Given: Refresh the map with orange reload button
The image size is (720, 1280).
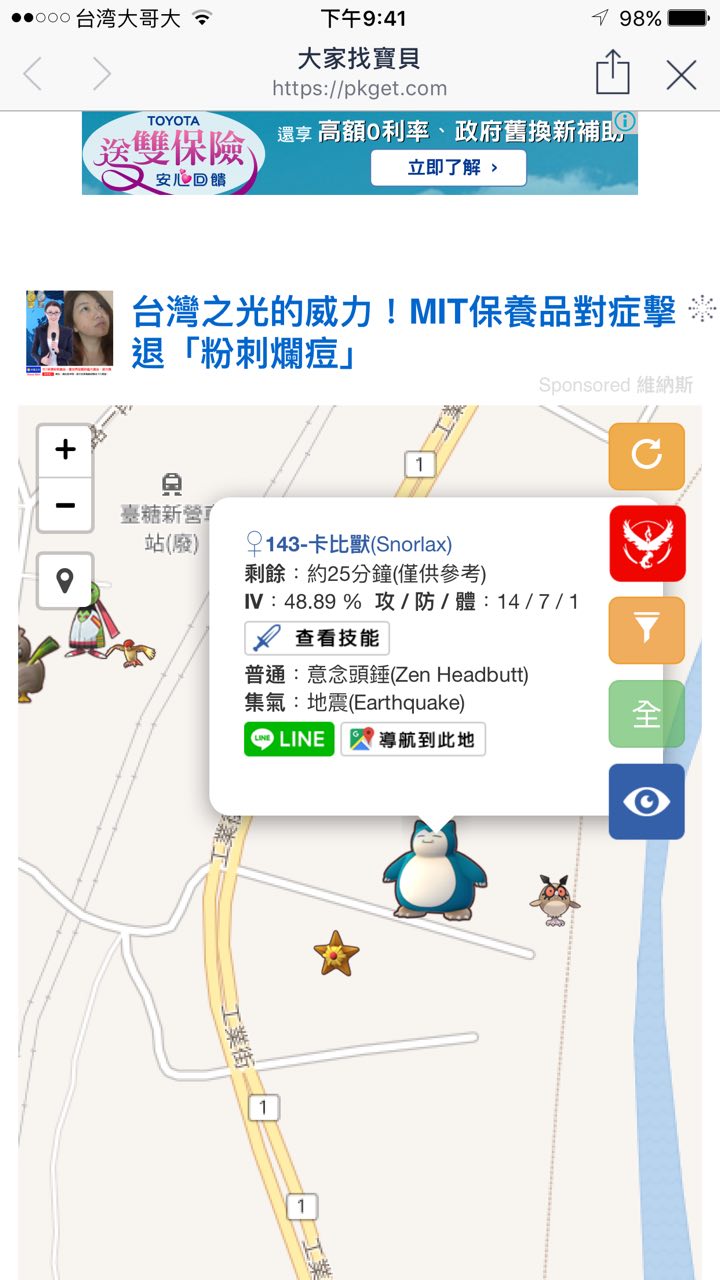Looking at the screenshot, I should point(646,456).
